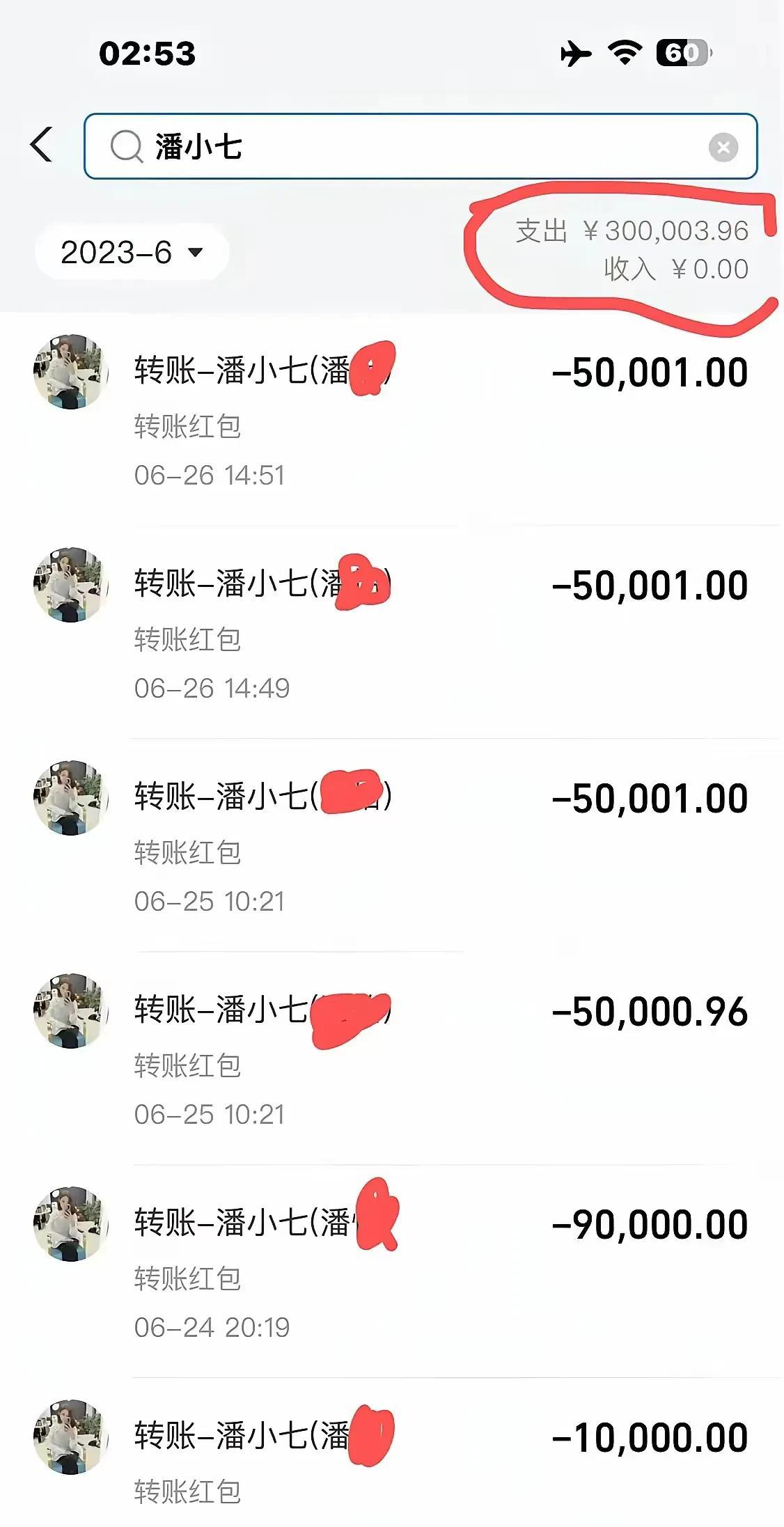
Task: View the -90,000.00 transfer from 06-24 20:19
Action: point(418,1270)
